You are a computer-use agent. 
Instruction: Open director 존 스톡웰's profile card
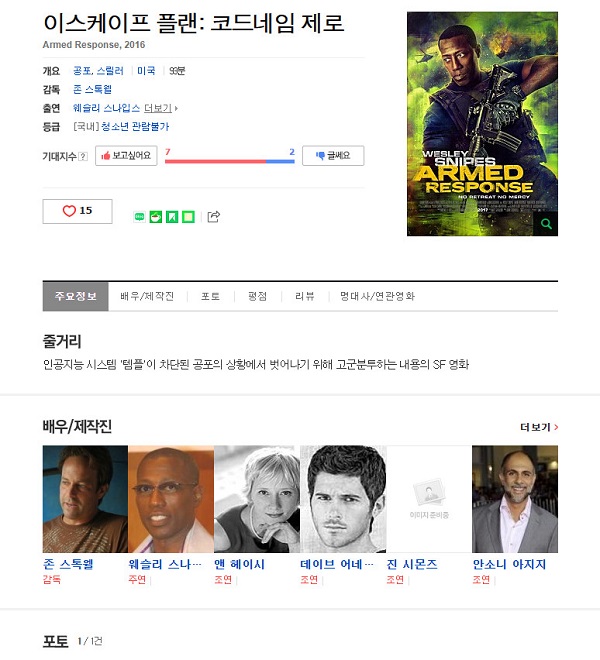pyautogui.click(x=84, y=499)
